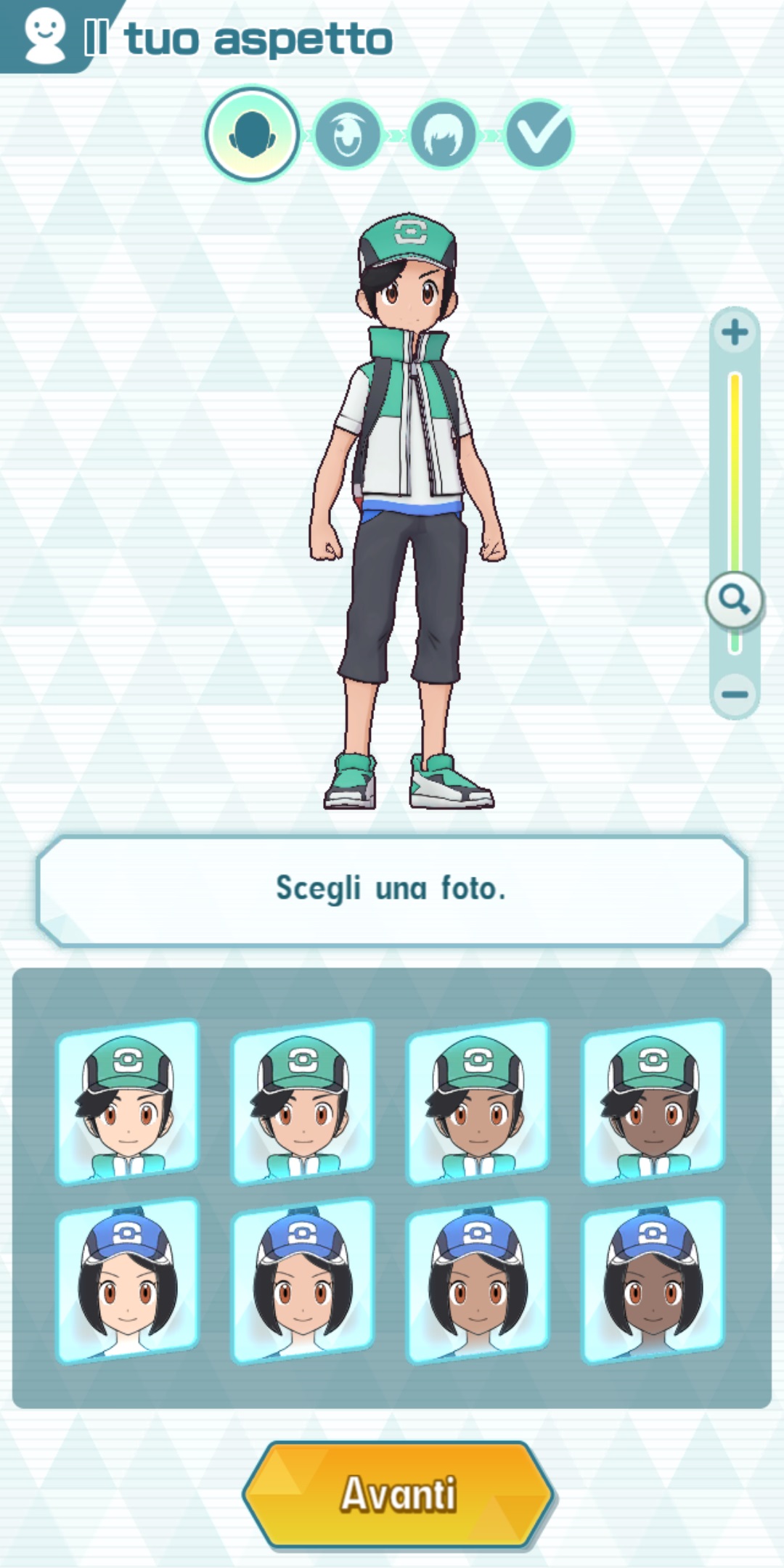The image size is (784, 1568).
Task: Choose the green-cap boy with darkest skin
Action: coord(653,1102)
